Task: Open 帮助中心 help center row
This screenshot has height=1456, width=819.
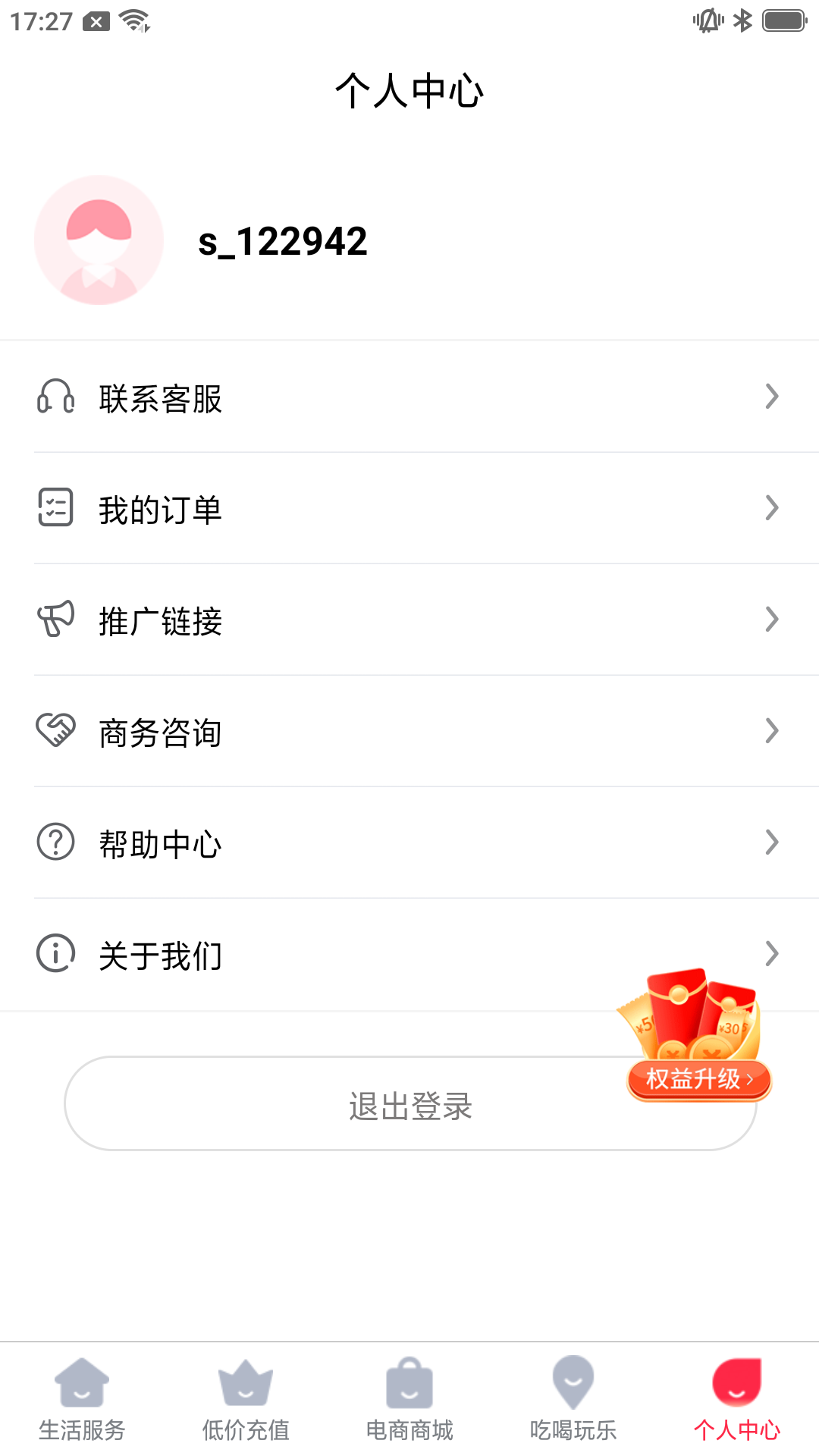Action: (409, 843)
